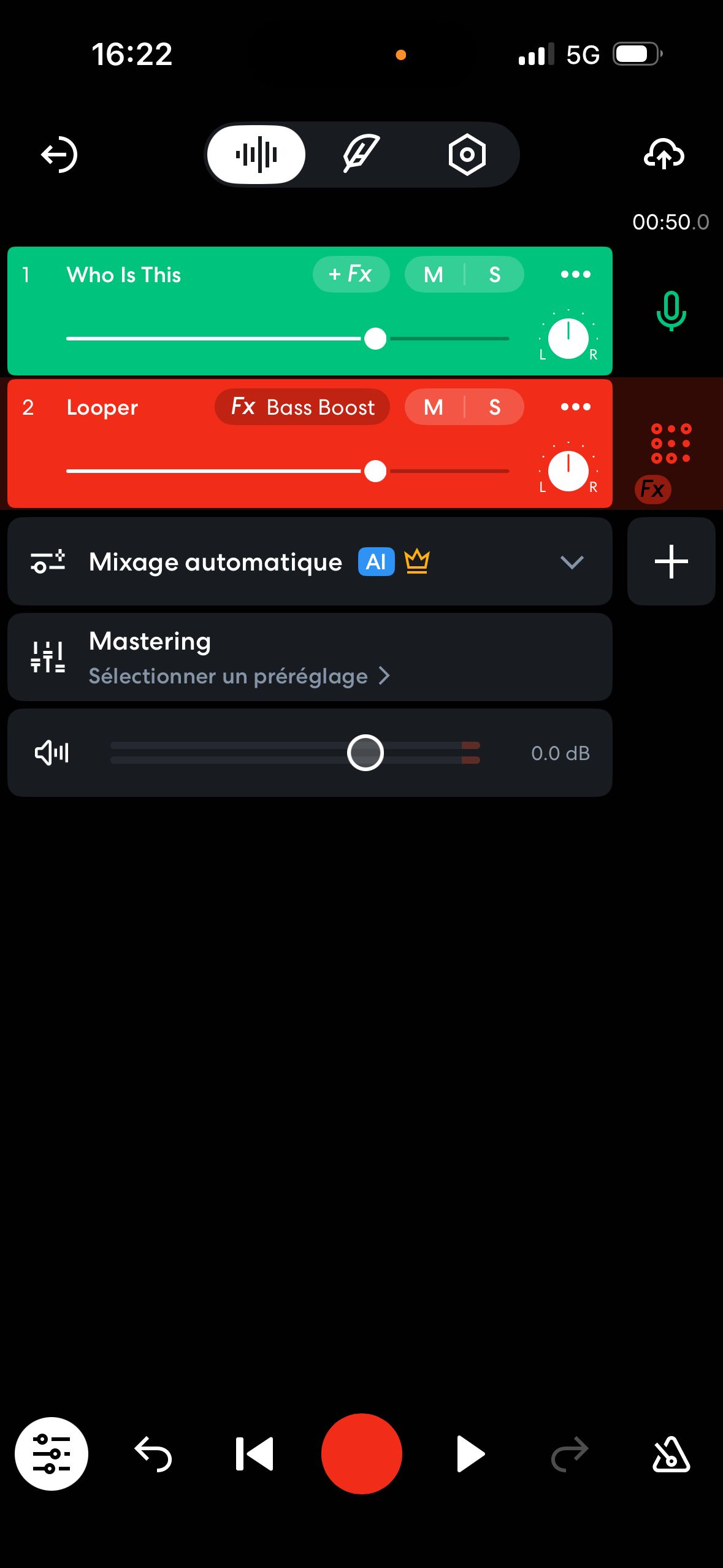This screenshot has width=723, height=1568.
Task: Open the Looper track options menu
Action: (575, 407)
